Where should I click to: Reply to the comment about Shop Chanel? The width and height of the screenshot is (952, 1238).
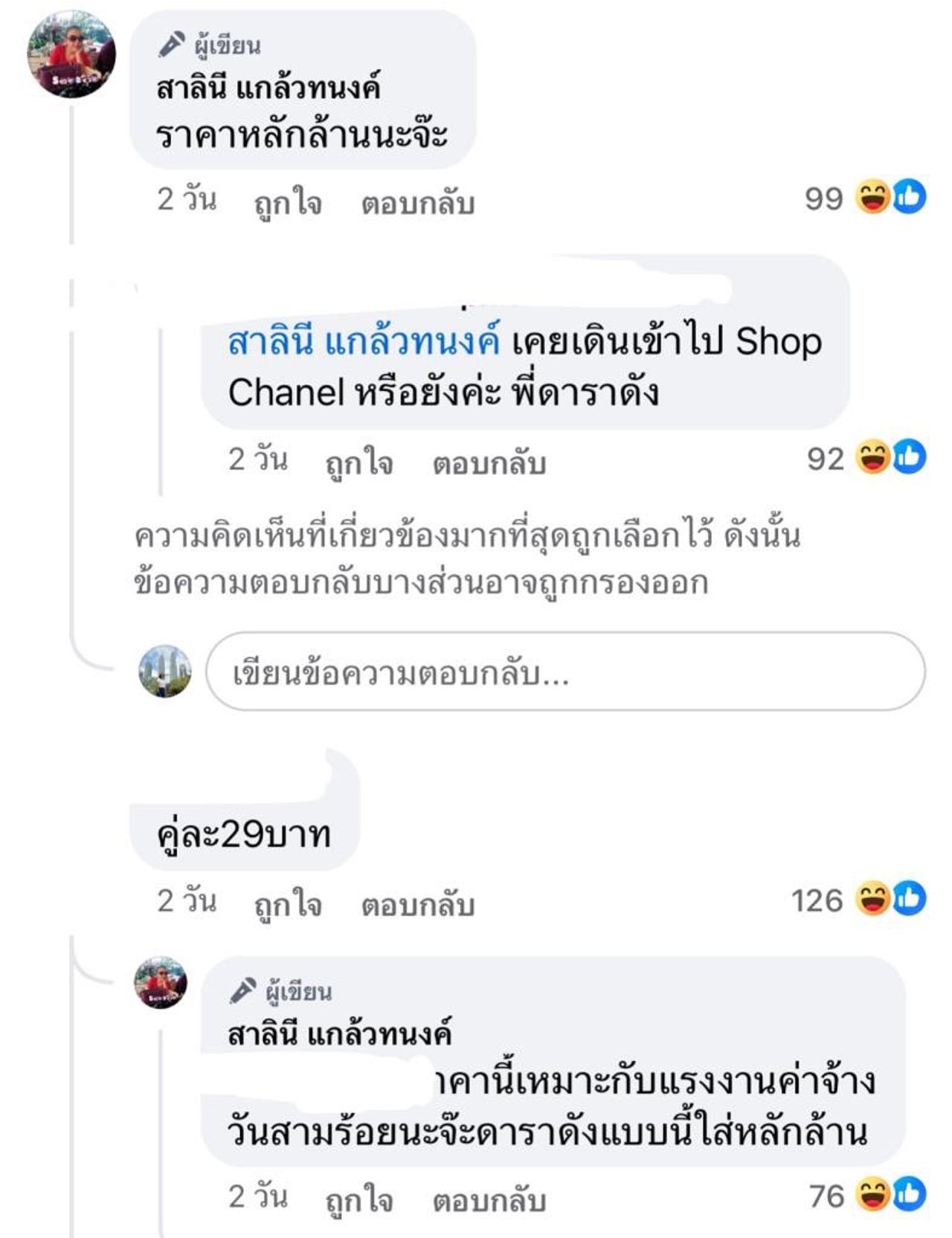coord(489,462)
